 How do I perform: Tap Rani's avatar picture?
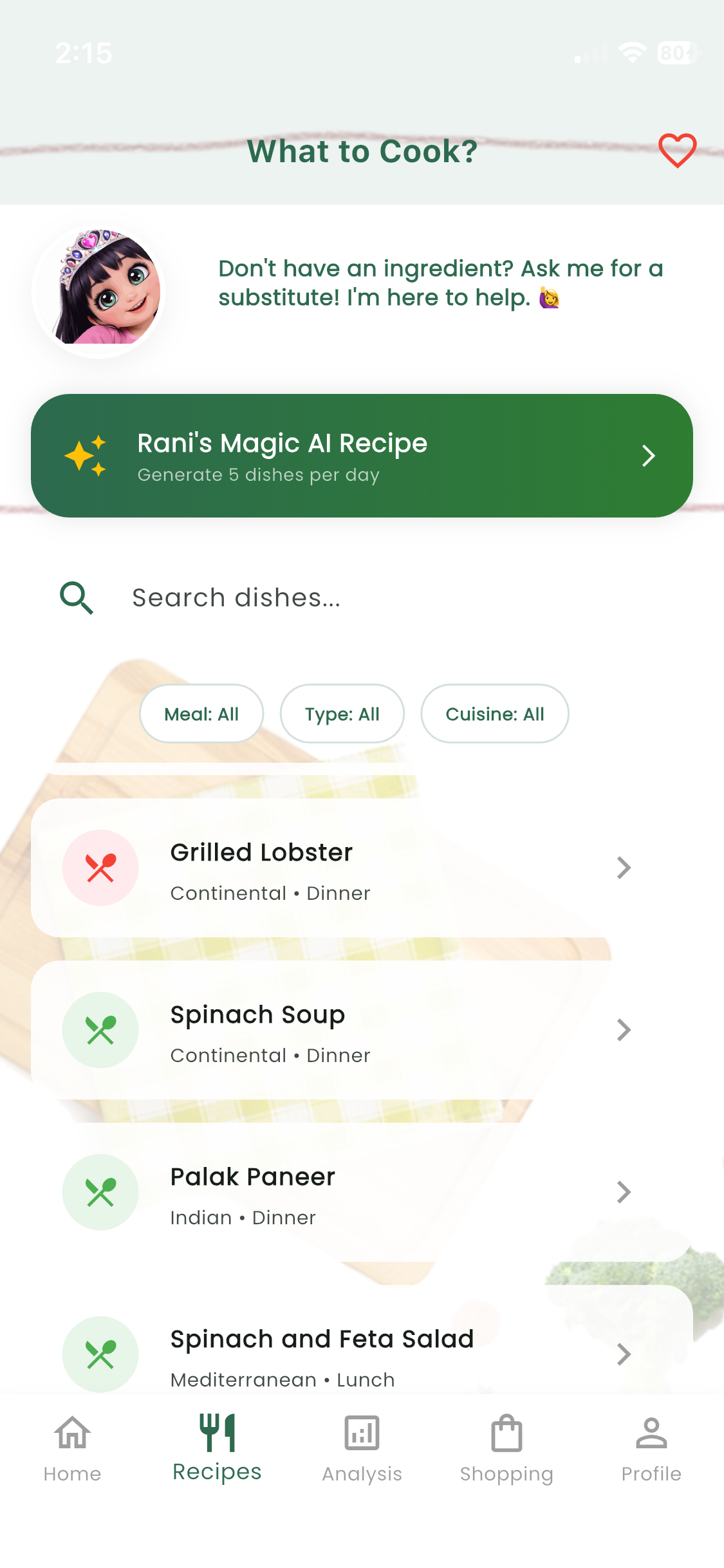click(x=100, y=290)
